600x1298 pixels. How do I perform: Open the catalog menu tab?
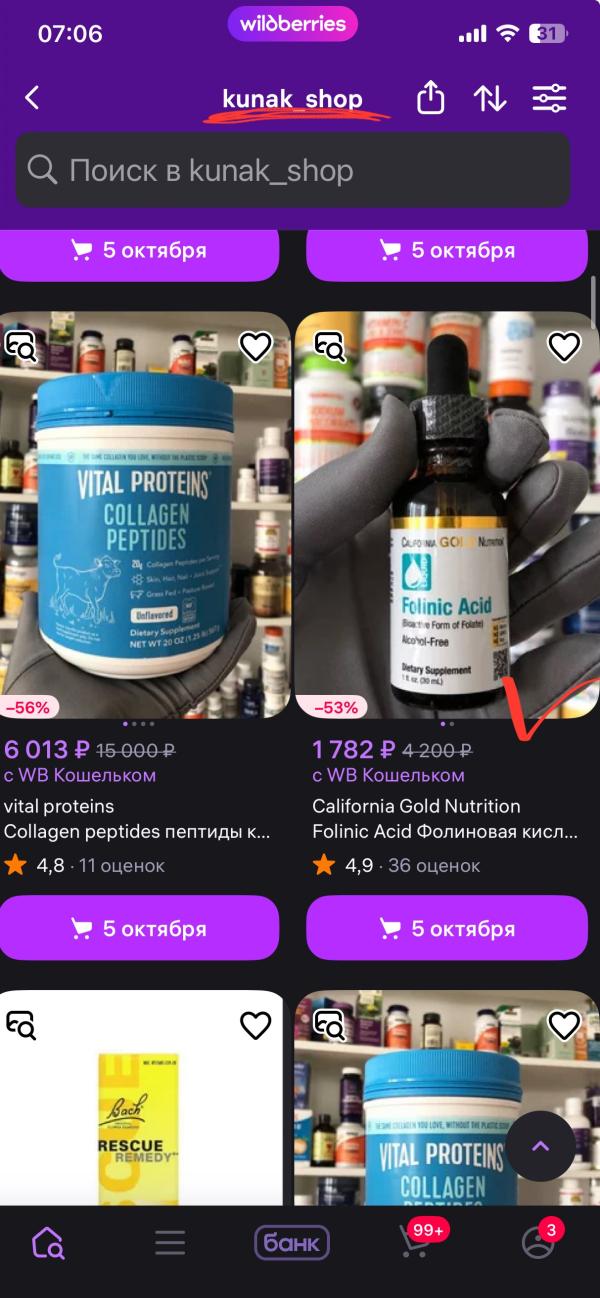click(x=170, y=1243)
